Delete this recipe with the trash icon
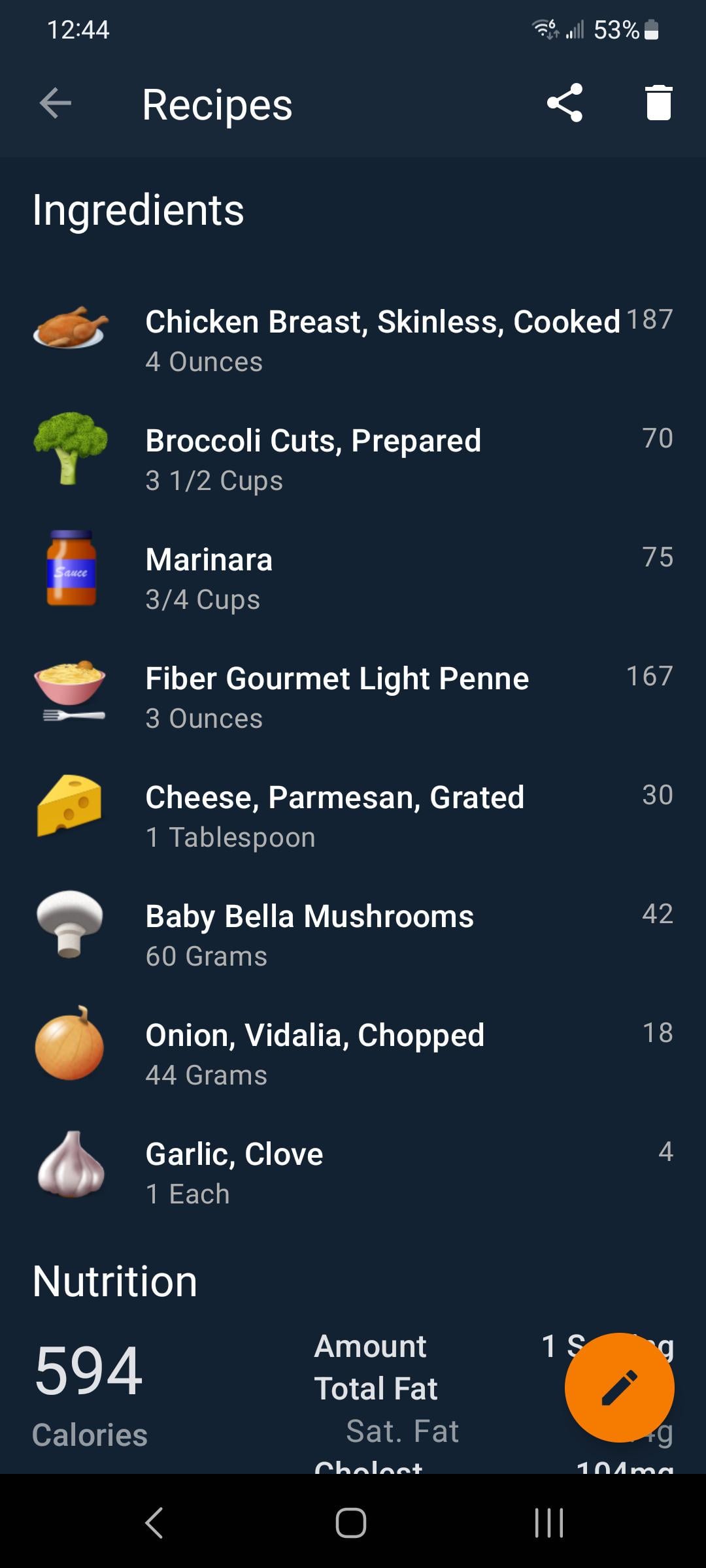706x1568 pixels. pyautogui.click(x=658, y=103)
